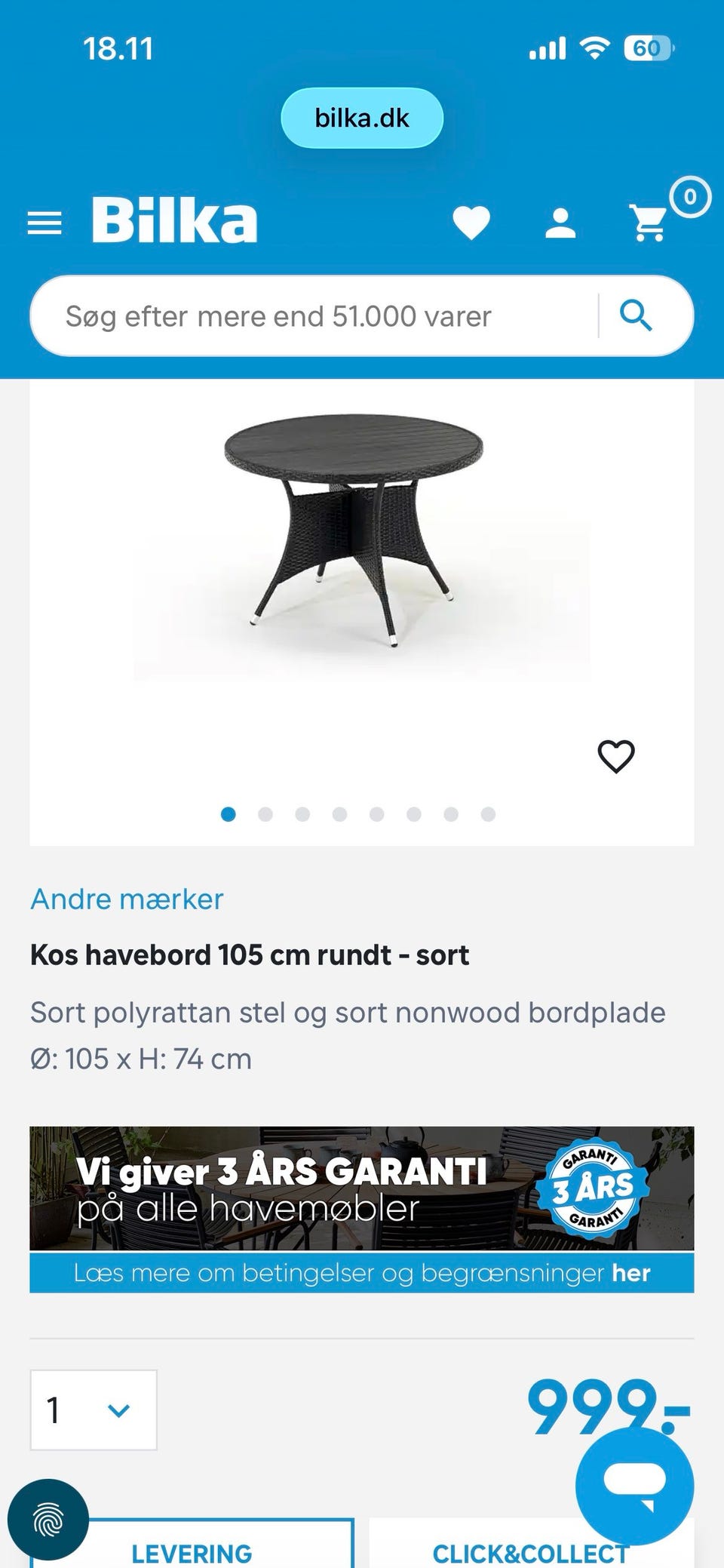Click the search input field

click(302, 315)
